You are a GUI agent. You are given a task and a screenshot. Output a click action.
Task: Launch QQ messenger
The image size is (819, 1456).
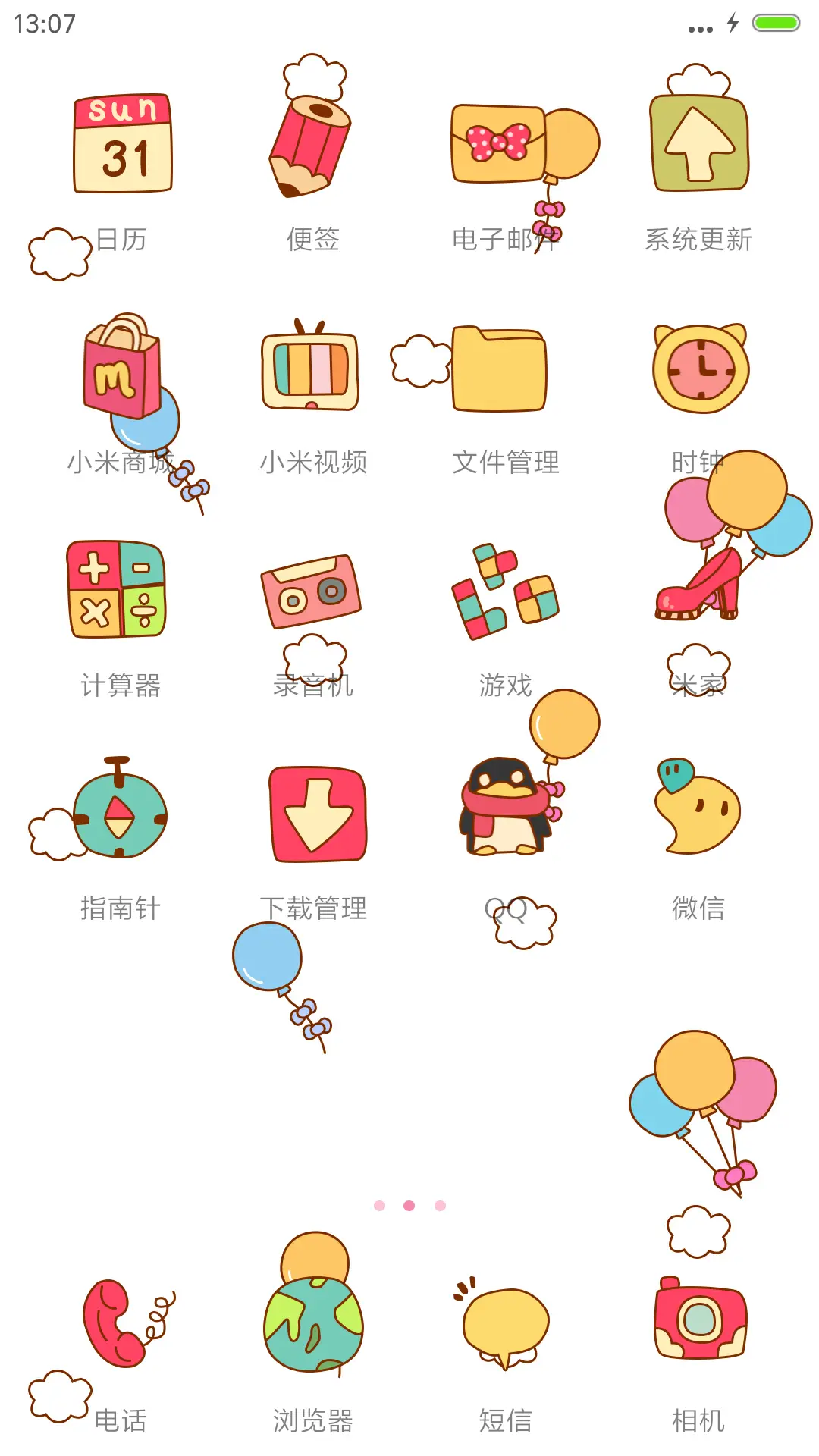click(507, 811)
